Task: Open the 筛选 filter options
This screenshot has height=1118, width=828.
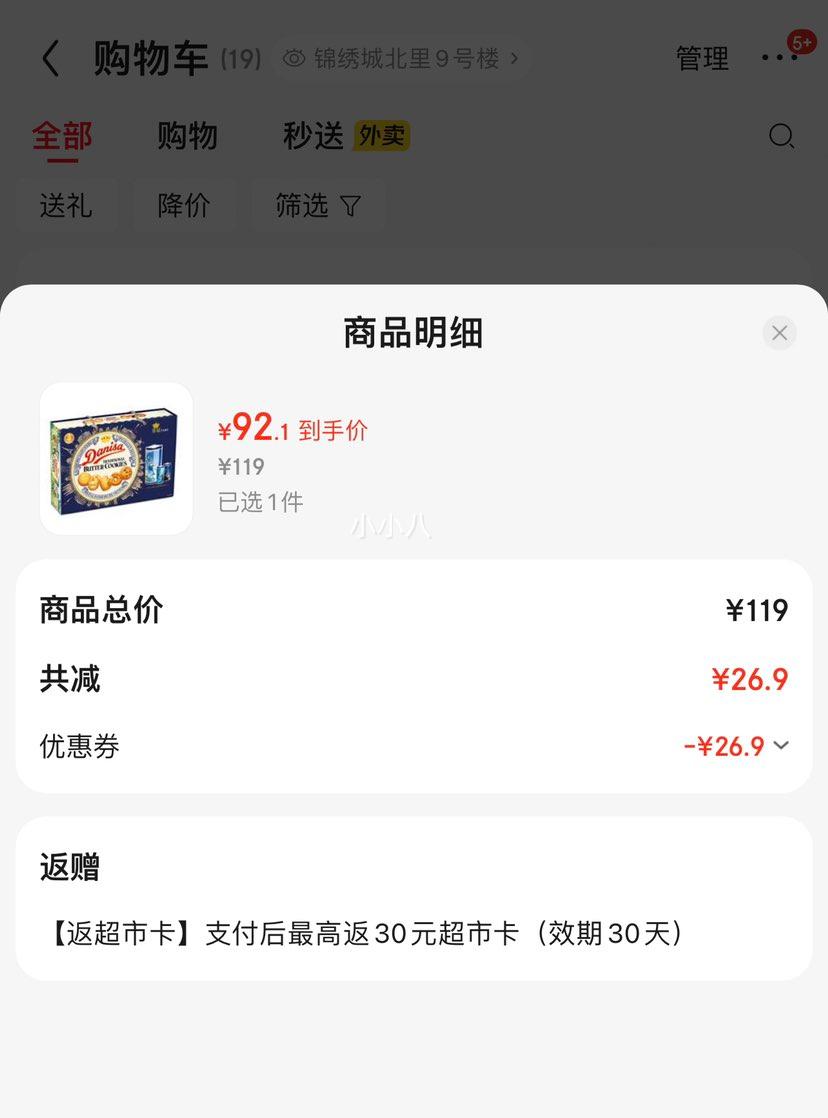Action: point(317,206)
